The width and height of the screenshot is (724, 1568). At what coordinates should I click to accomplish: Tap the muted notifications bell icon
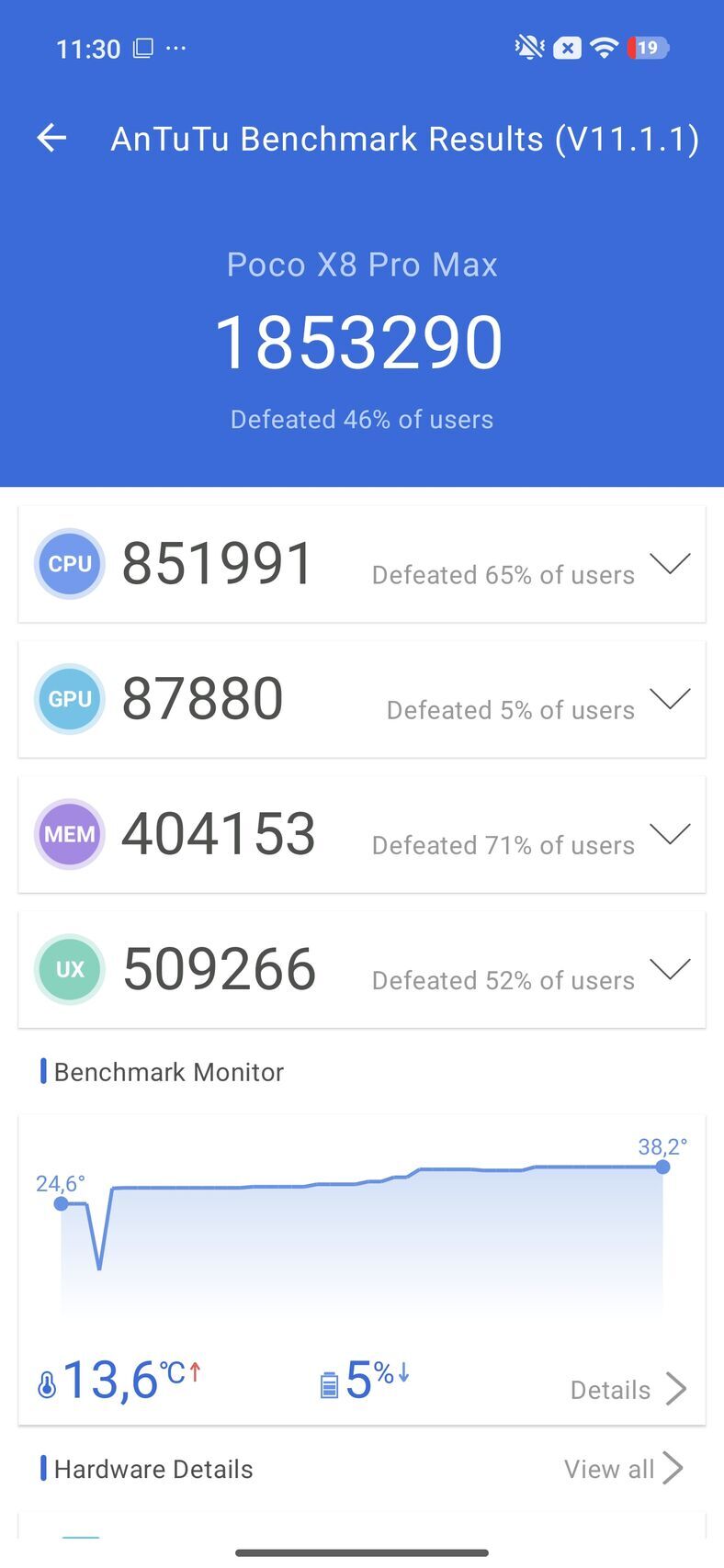529,48
